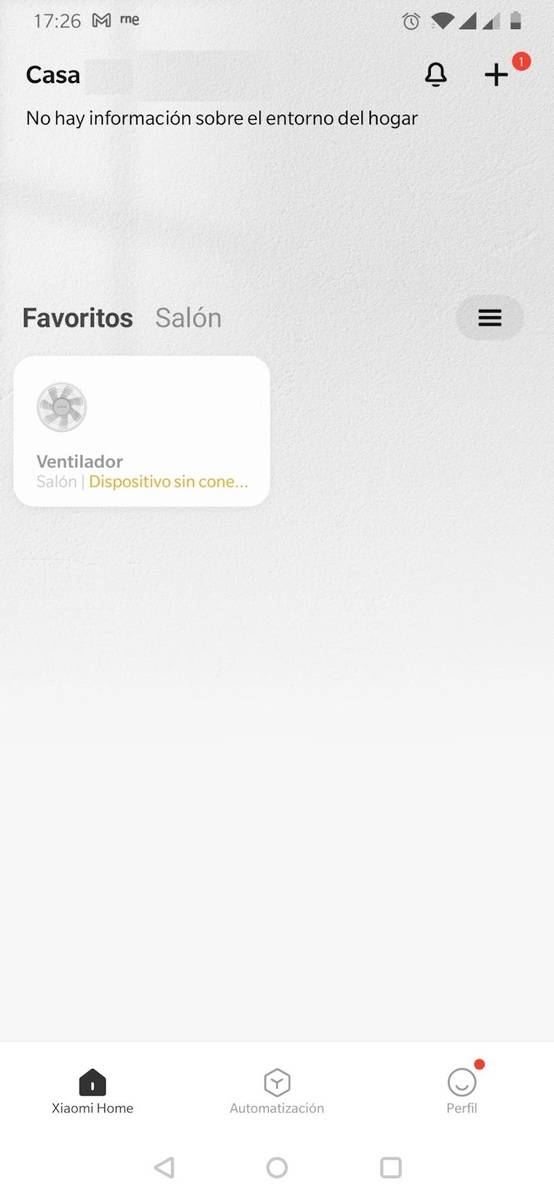Screen dimensions: 554x1200
Task: Select the Xiaomi Home tab
Action: pos(92,1091)
